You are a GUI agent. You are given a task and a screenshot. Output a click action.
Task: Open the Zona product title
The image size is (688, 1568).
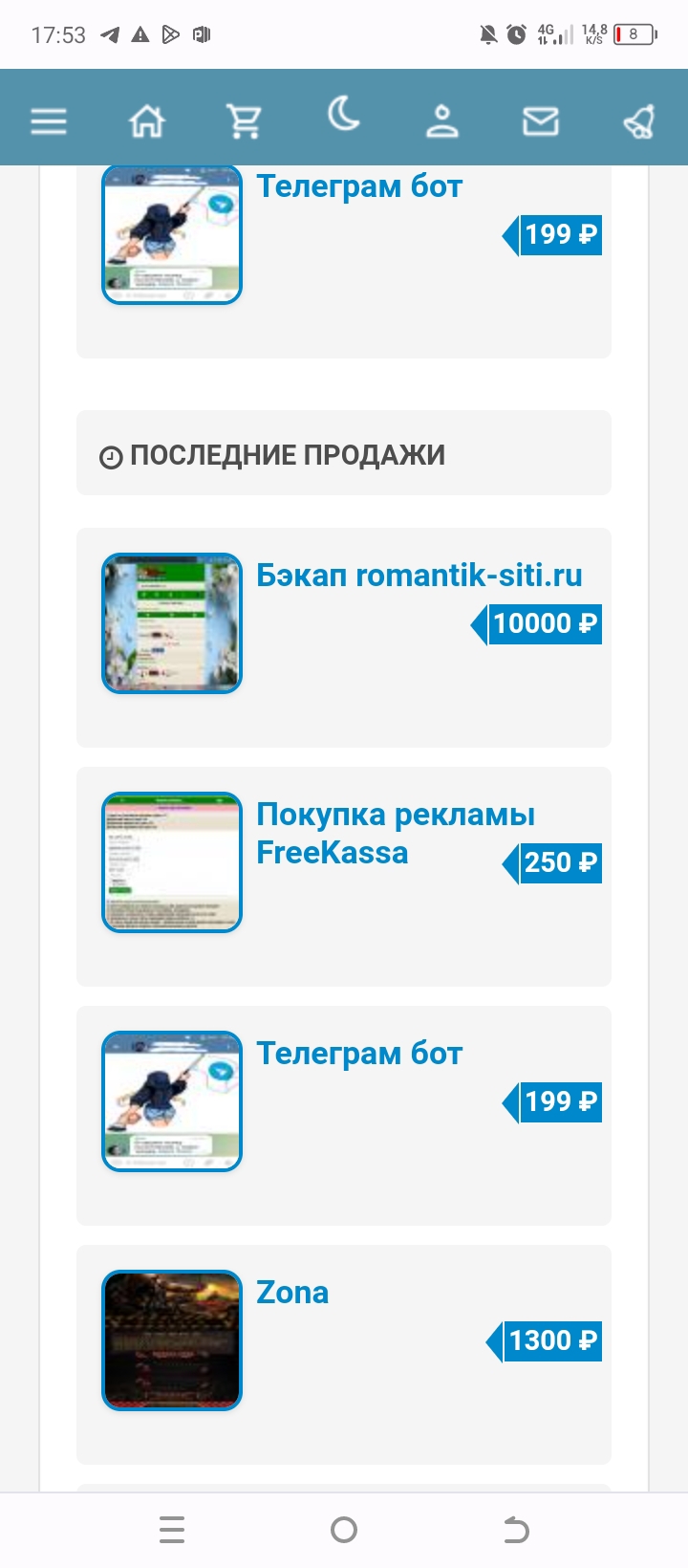[x=292, y=1293]
